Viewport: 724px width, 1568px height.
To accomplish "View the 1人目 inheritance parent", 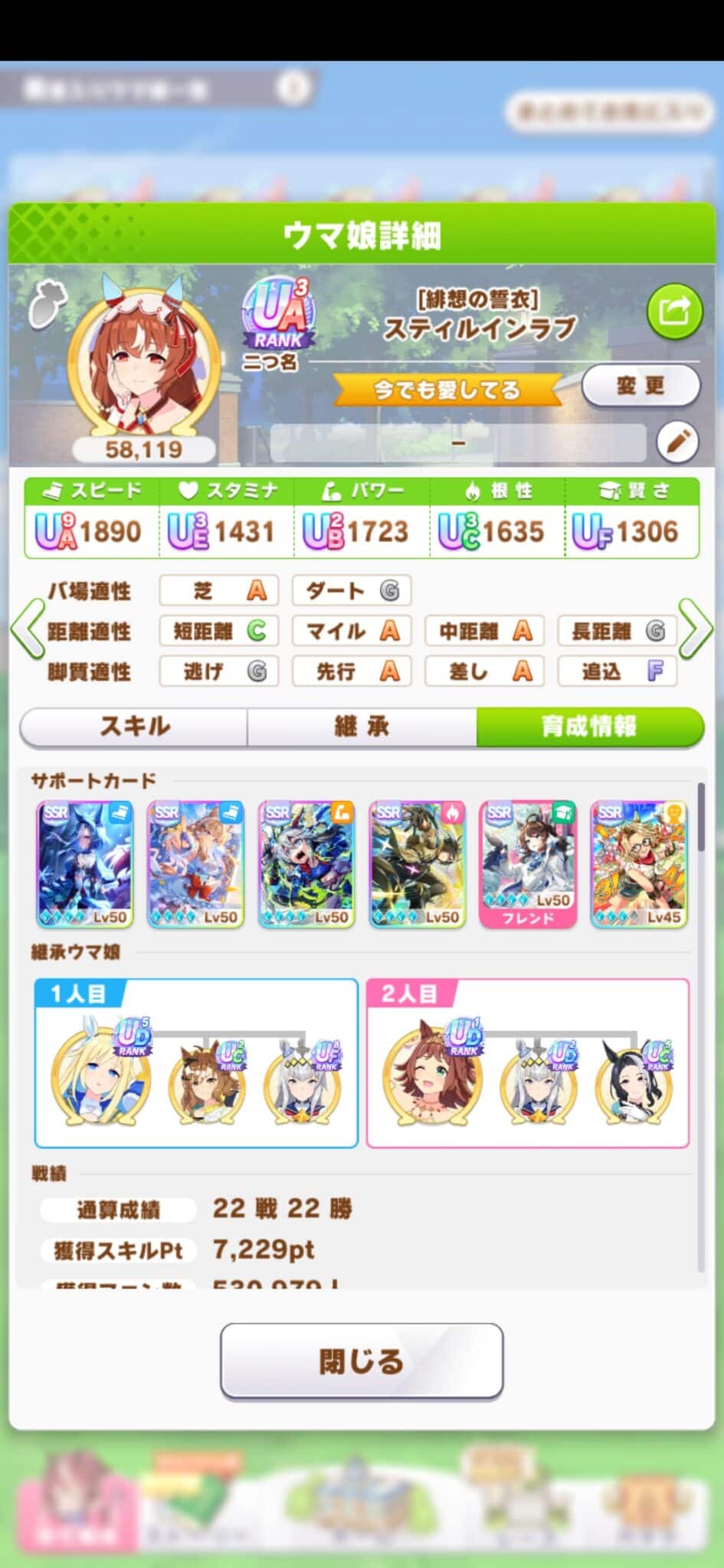I will (101, 1073).
